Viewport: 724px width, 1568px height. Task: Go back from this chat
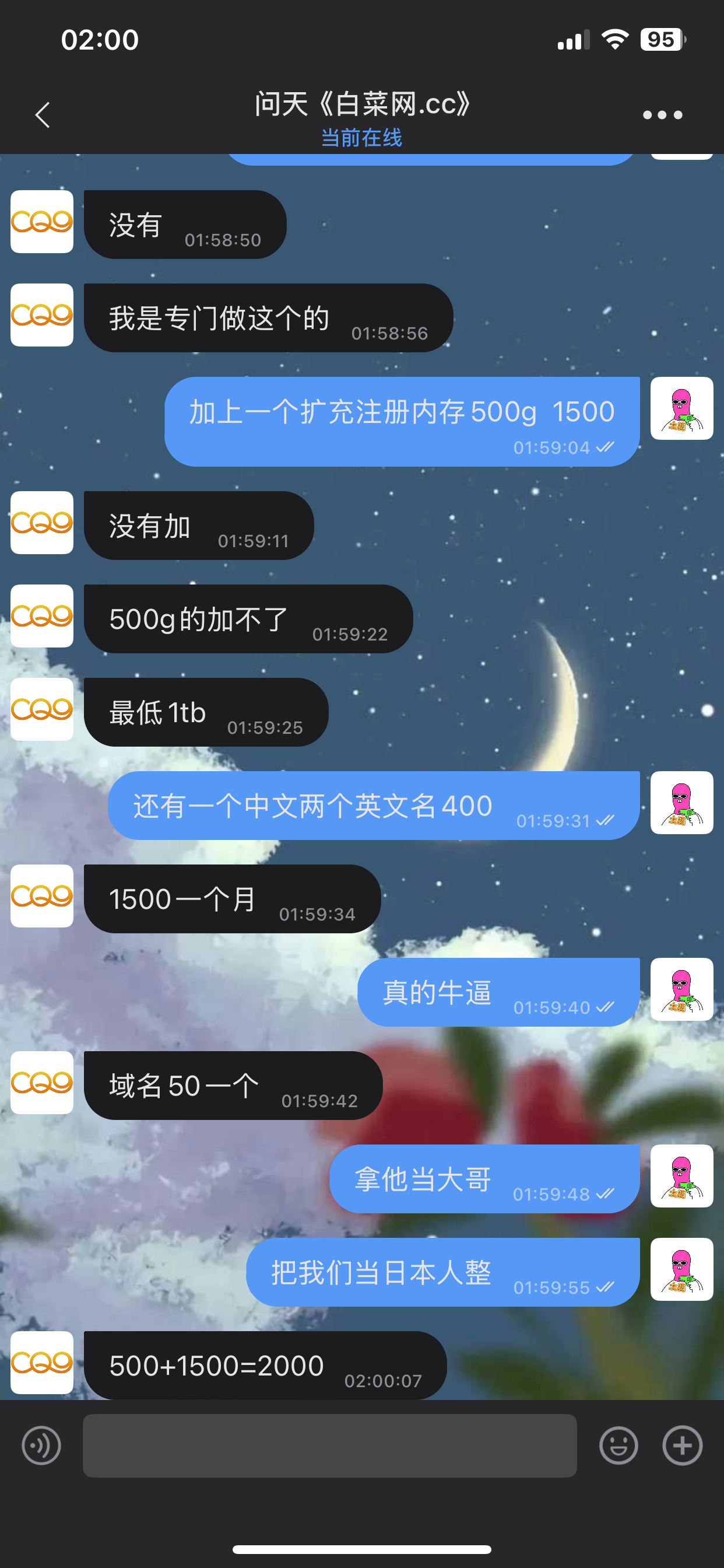click(x=42, y=114)
